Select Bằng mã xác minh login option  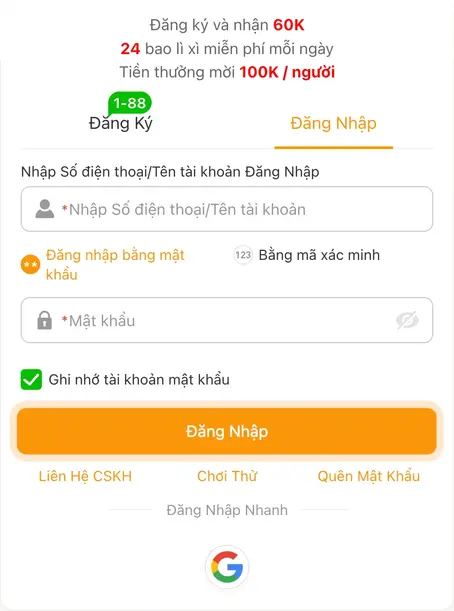point(307,255)
